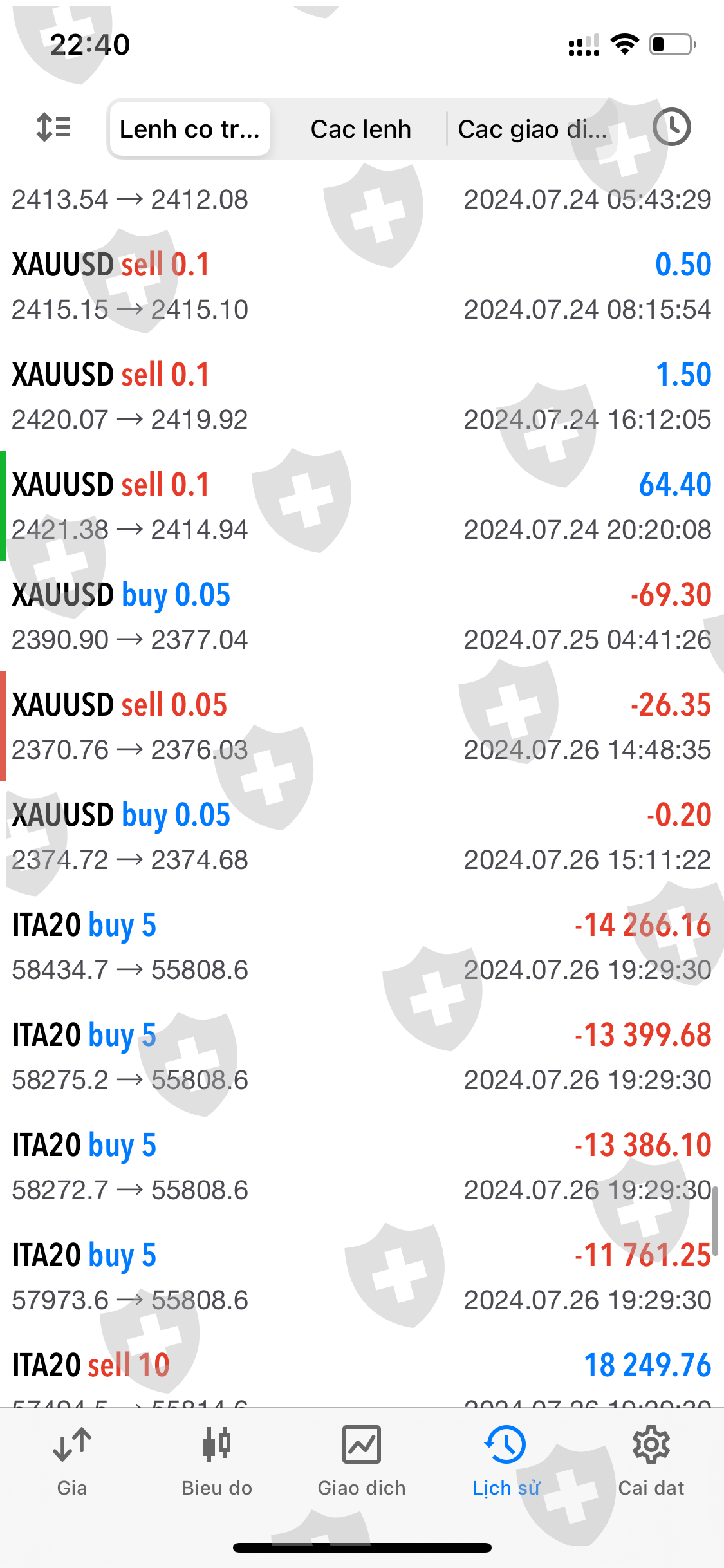View the XAUUSD buy trade with loss -0.20
The image size is (724, 1568).
click(362, 836)
